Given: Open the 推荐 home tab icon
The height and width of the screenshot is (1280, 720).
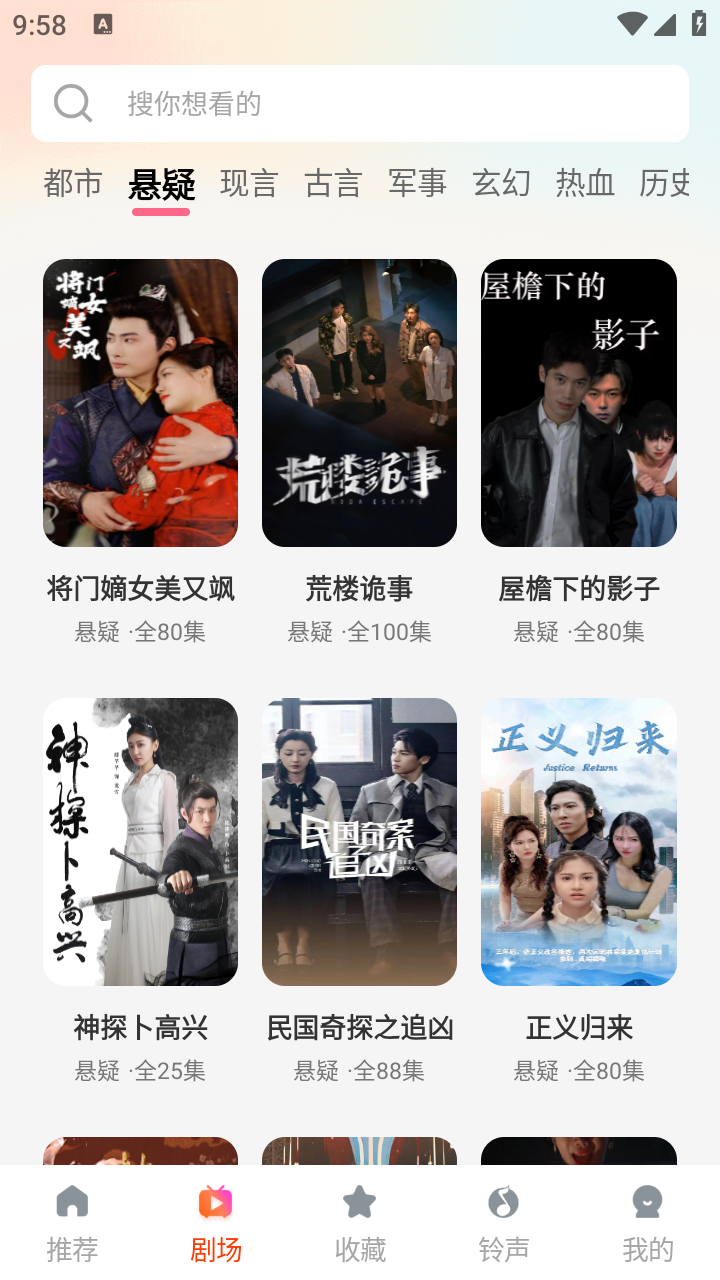Looking at the screenshot, I should 70,1201.
